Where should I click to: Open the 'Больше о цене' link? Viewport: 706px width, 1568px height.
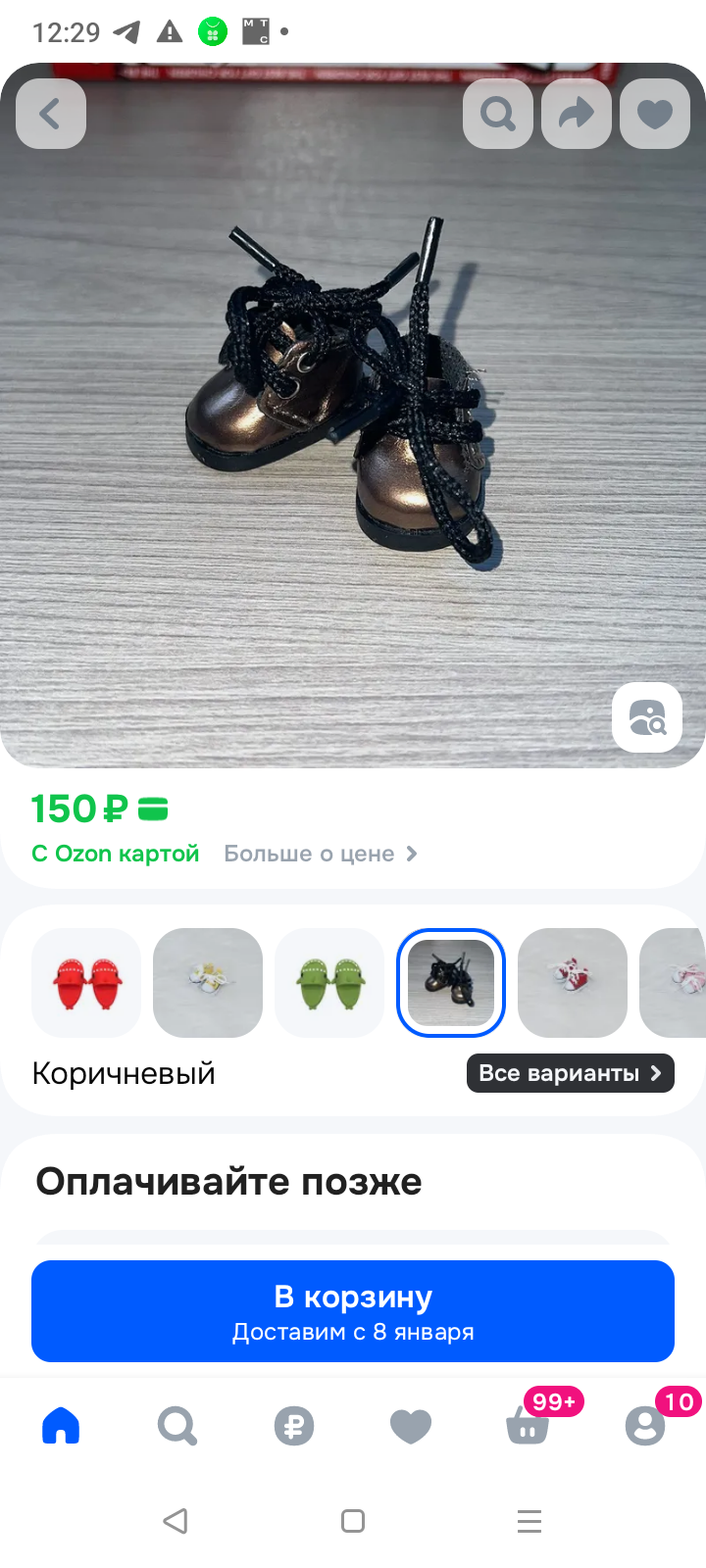(x=320, y=854)
